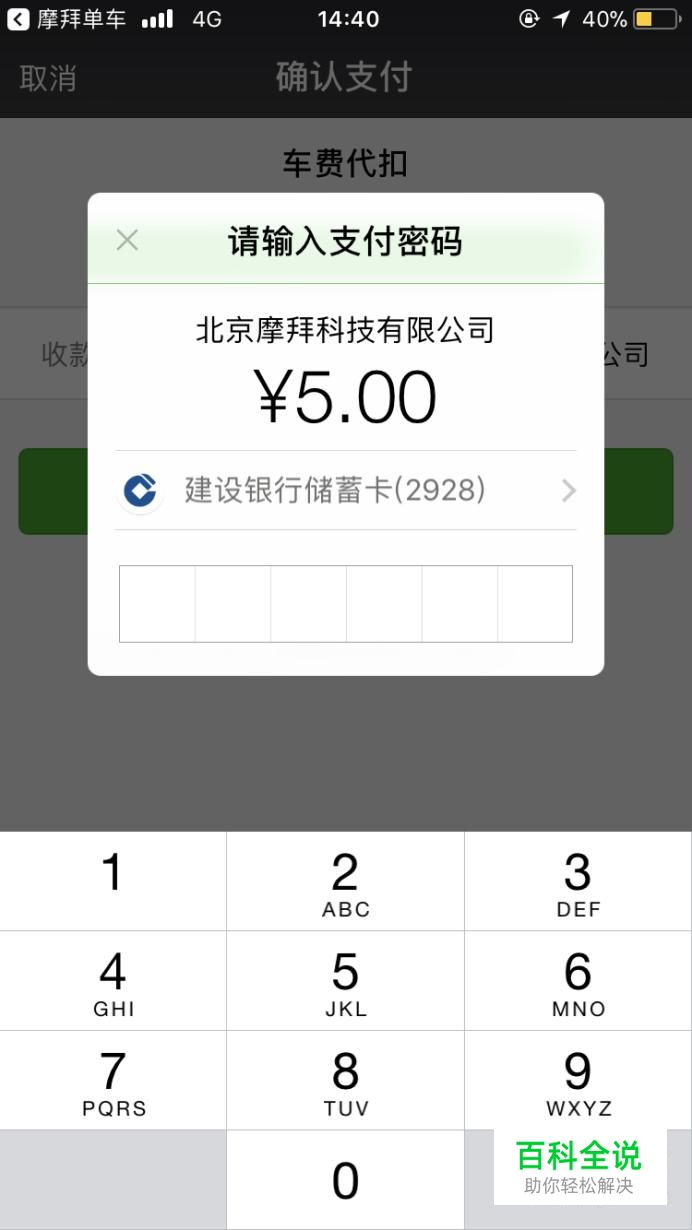Return to 摩拜单车 app via status bar

point(66,19)
